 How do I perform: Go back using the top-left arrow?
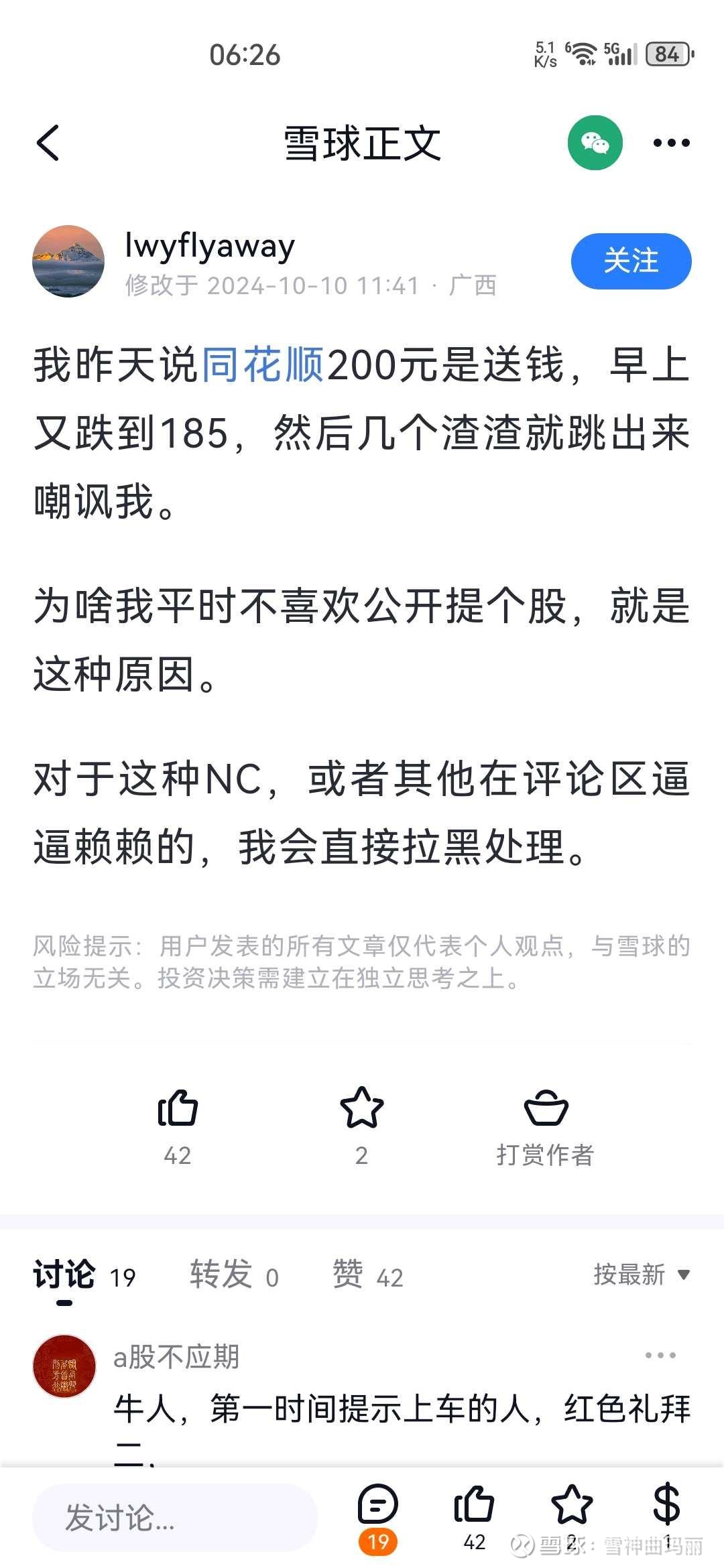coord(48,143)
